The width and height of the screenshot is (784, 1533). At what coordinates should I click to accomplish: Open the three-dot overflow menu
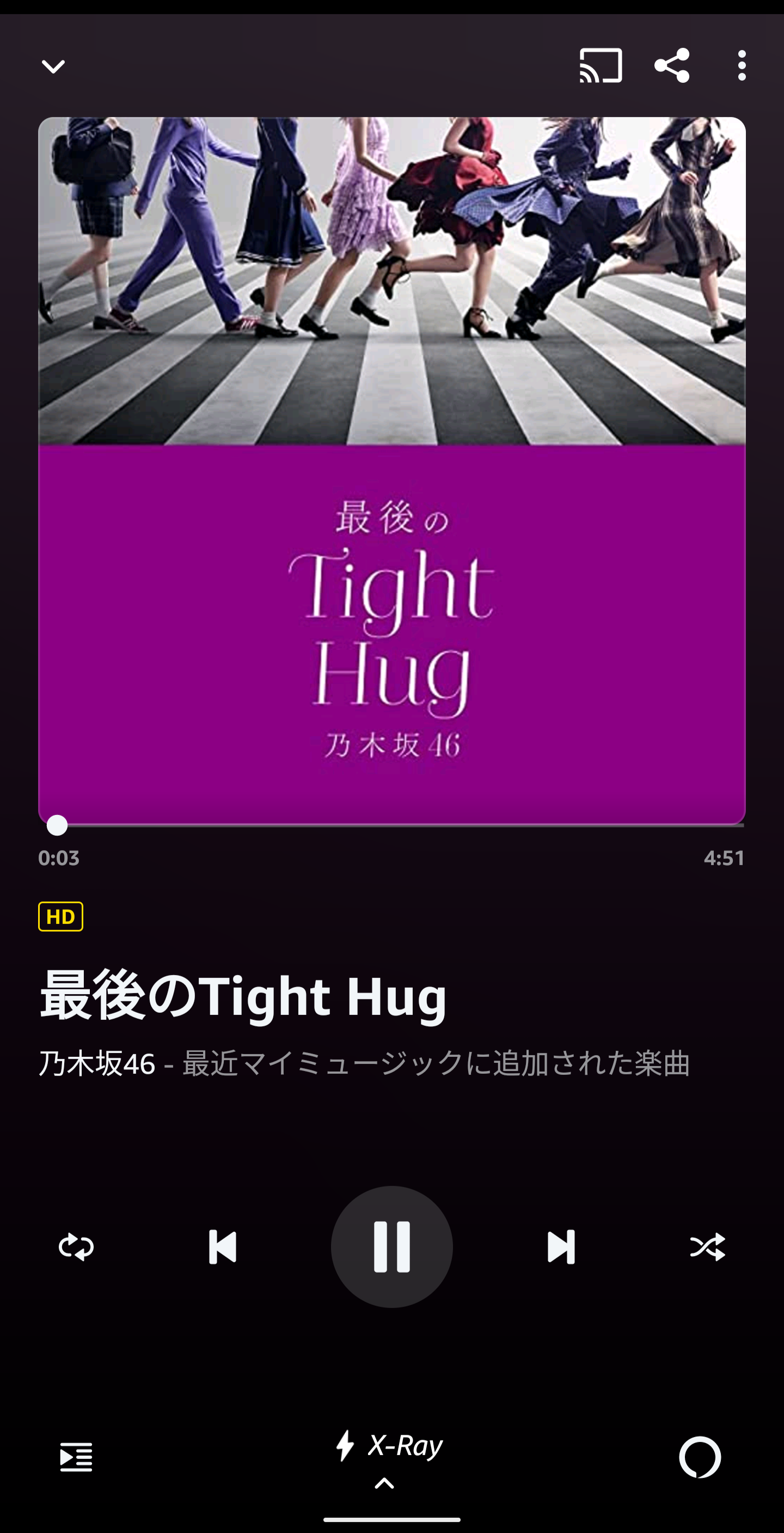(741, 65)
